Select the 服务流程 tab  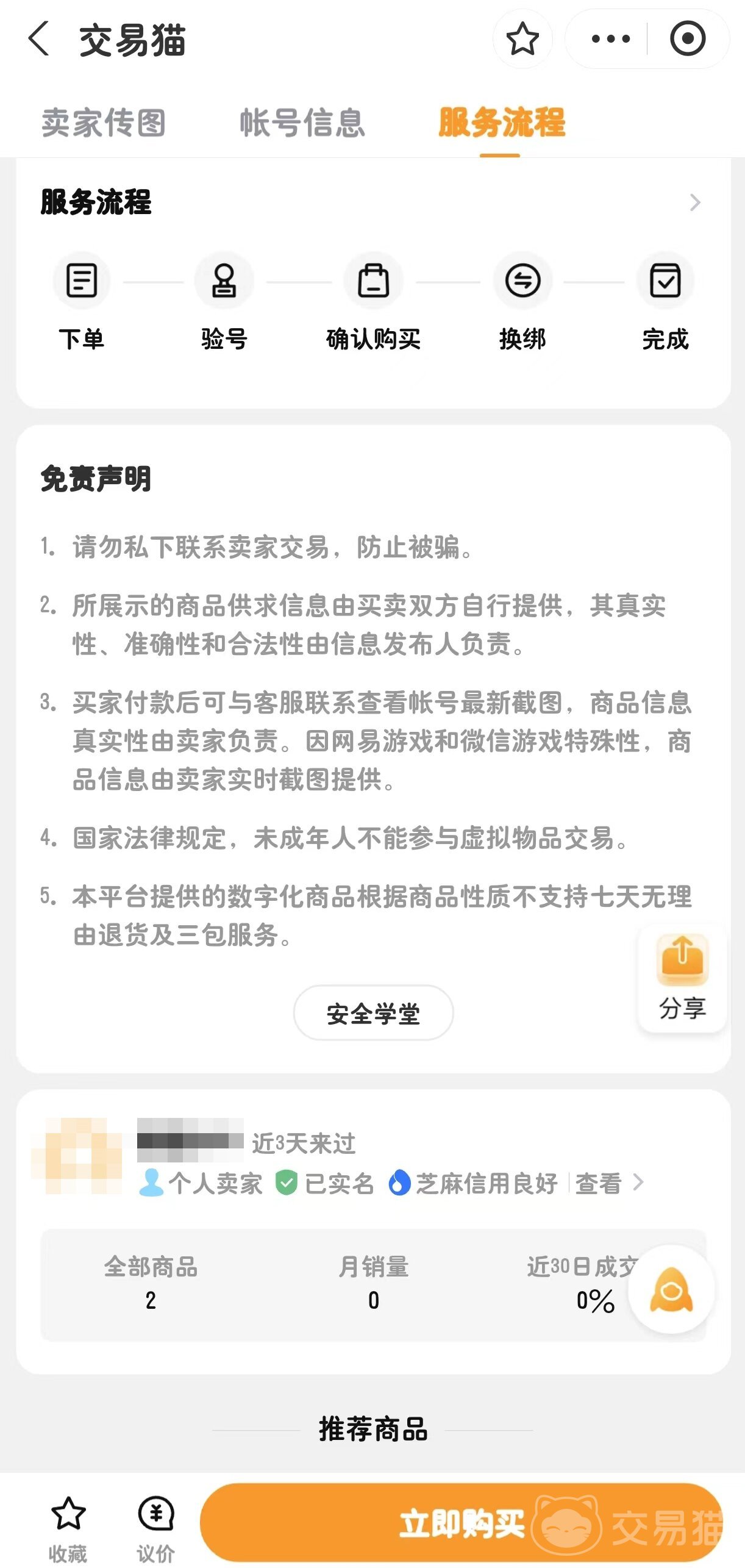point(501,123)
